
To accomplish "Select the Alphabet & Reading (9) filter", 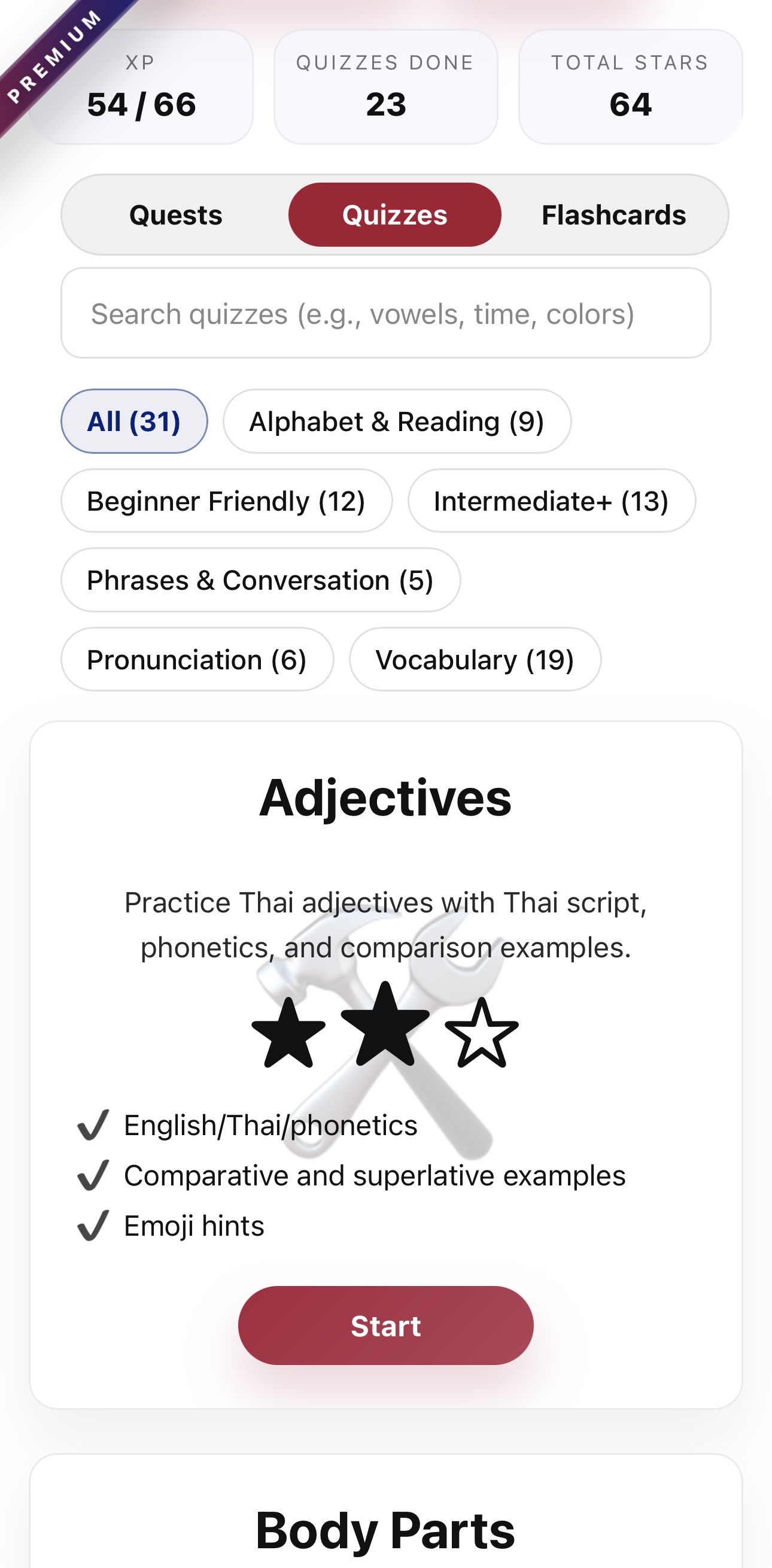I will (x=398, y=421).
